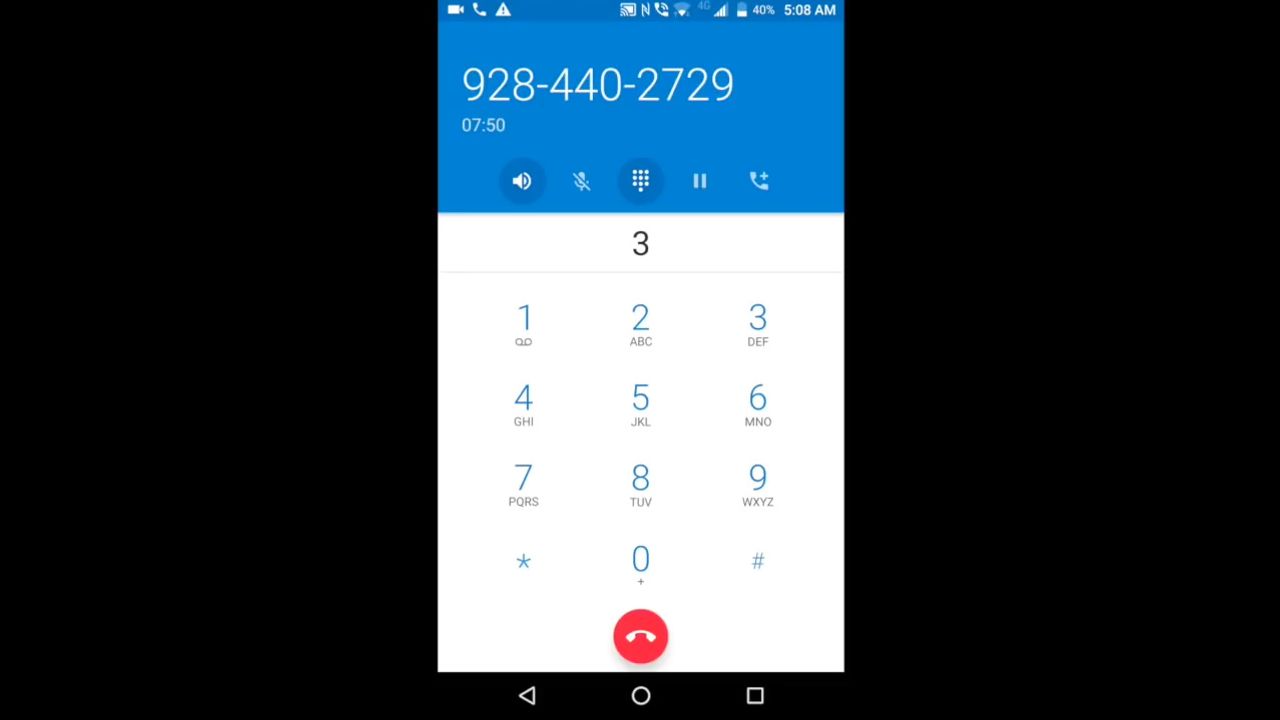1280x720 pixels.
Task: Tap the star key
Action: (524, 562)
